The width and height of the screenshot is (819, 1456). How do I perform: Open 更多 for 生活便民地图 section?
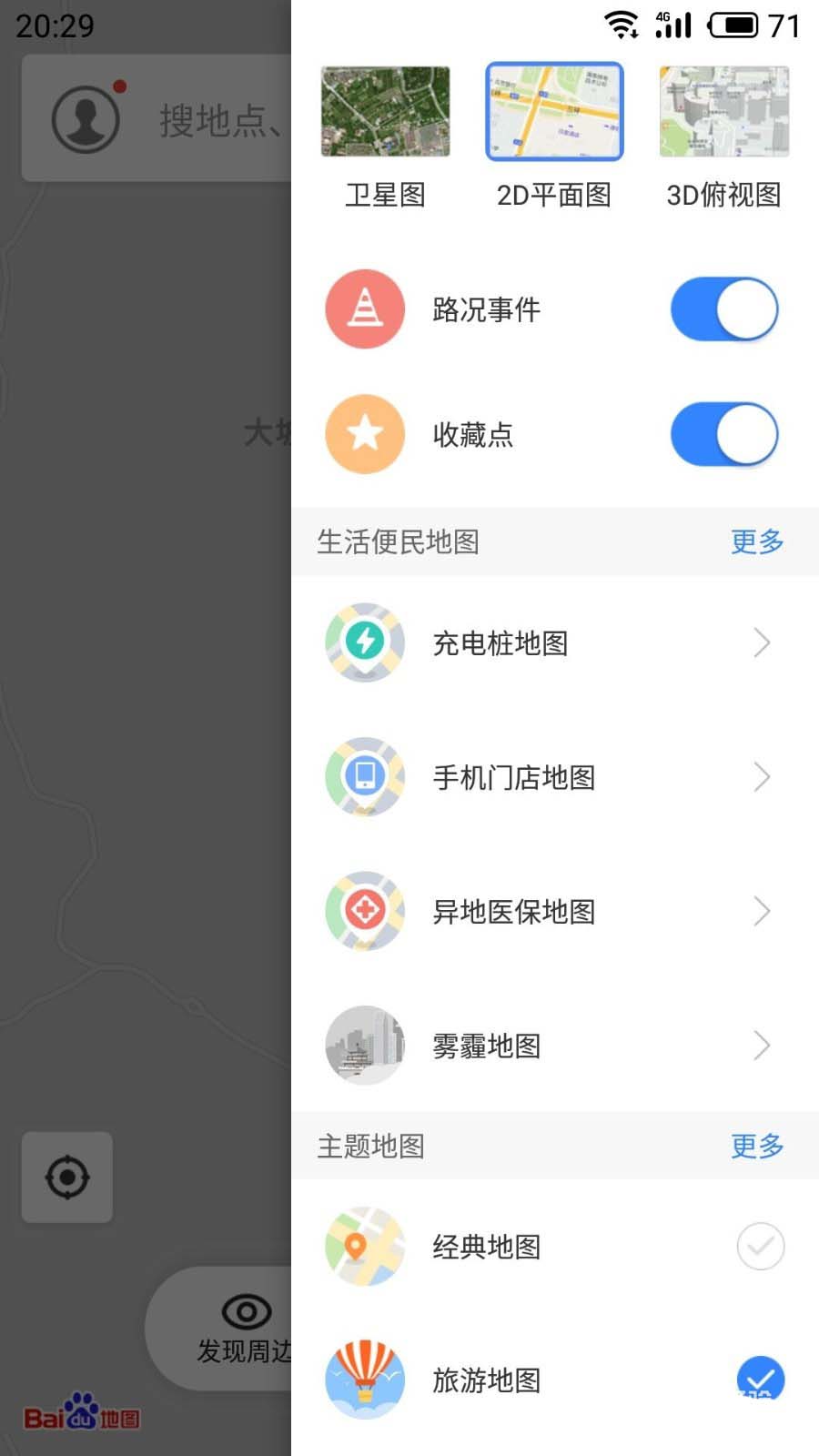755,541
